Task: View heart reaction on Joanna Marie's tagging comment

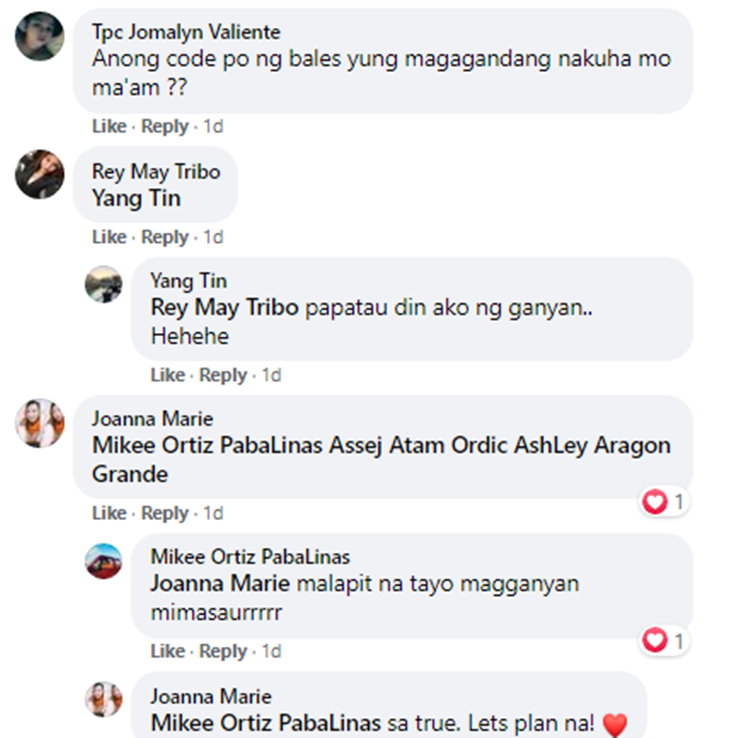Action: (x=664, y=502)
